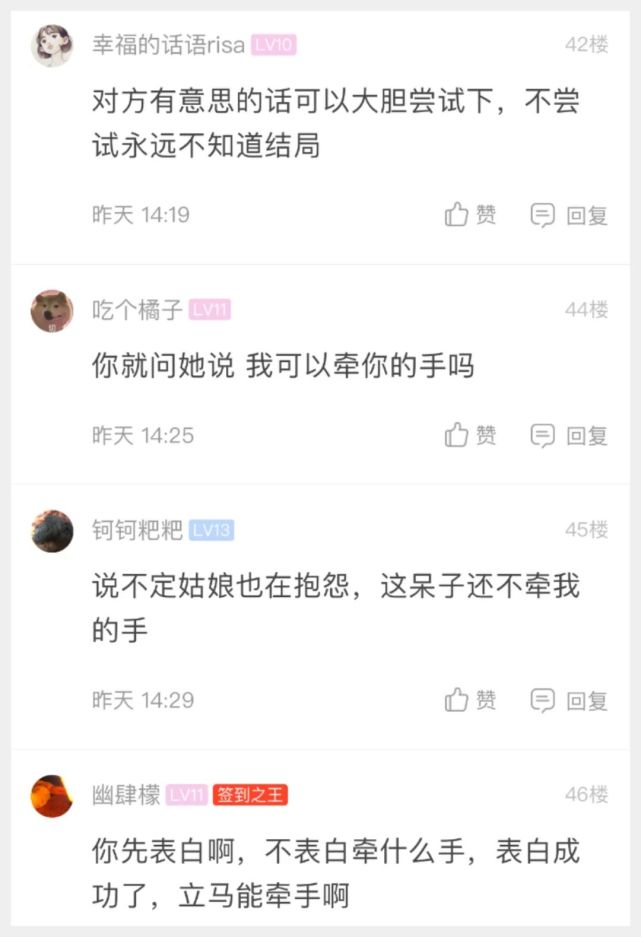The height and width of the screenshot is (937, 641).
Task: Like 吃个橘子's comment
Action: [x=470, y=435]
